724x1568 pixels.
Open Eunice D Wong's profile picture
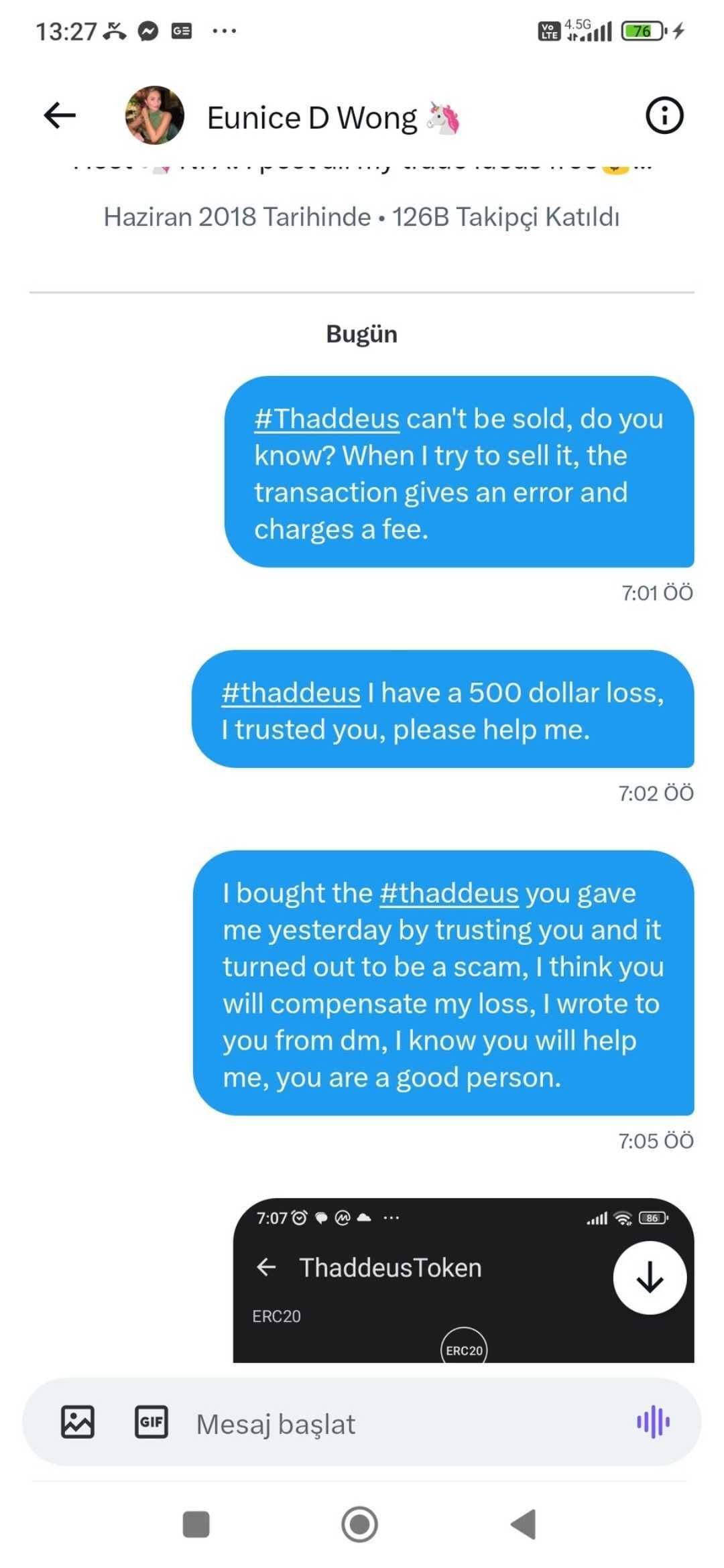click(155, 115)
